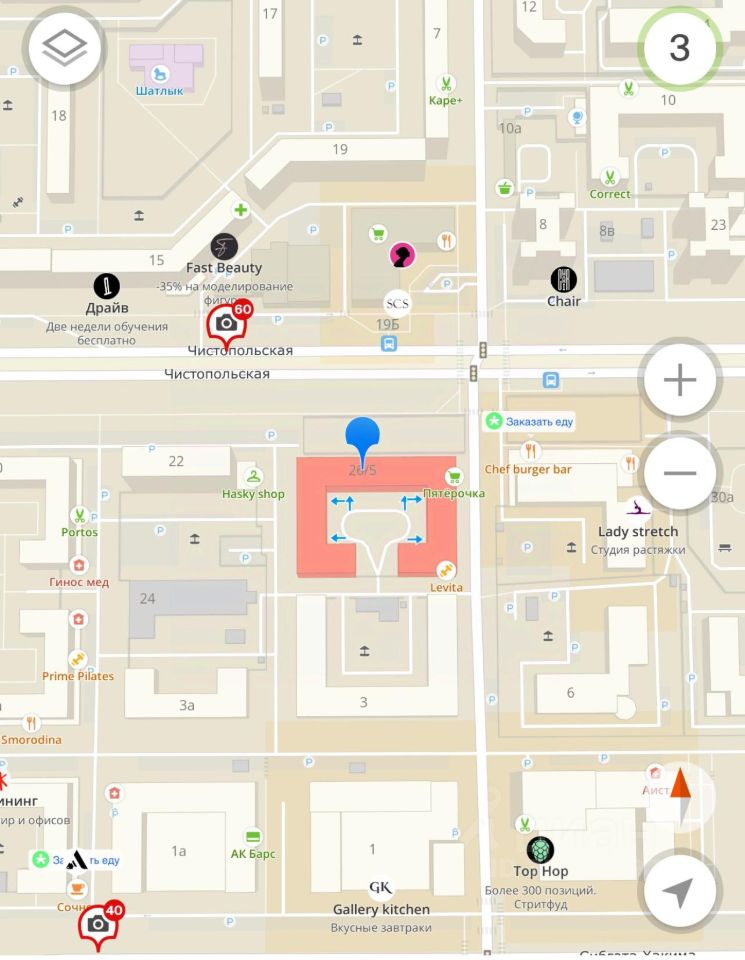The width and height of the screenshot is (745, 960).
Task: Open the Hasky shop marker
Action: tap(254, 476)
